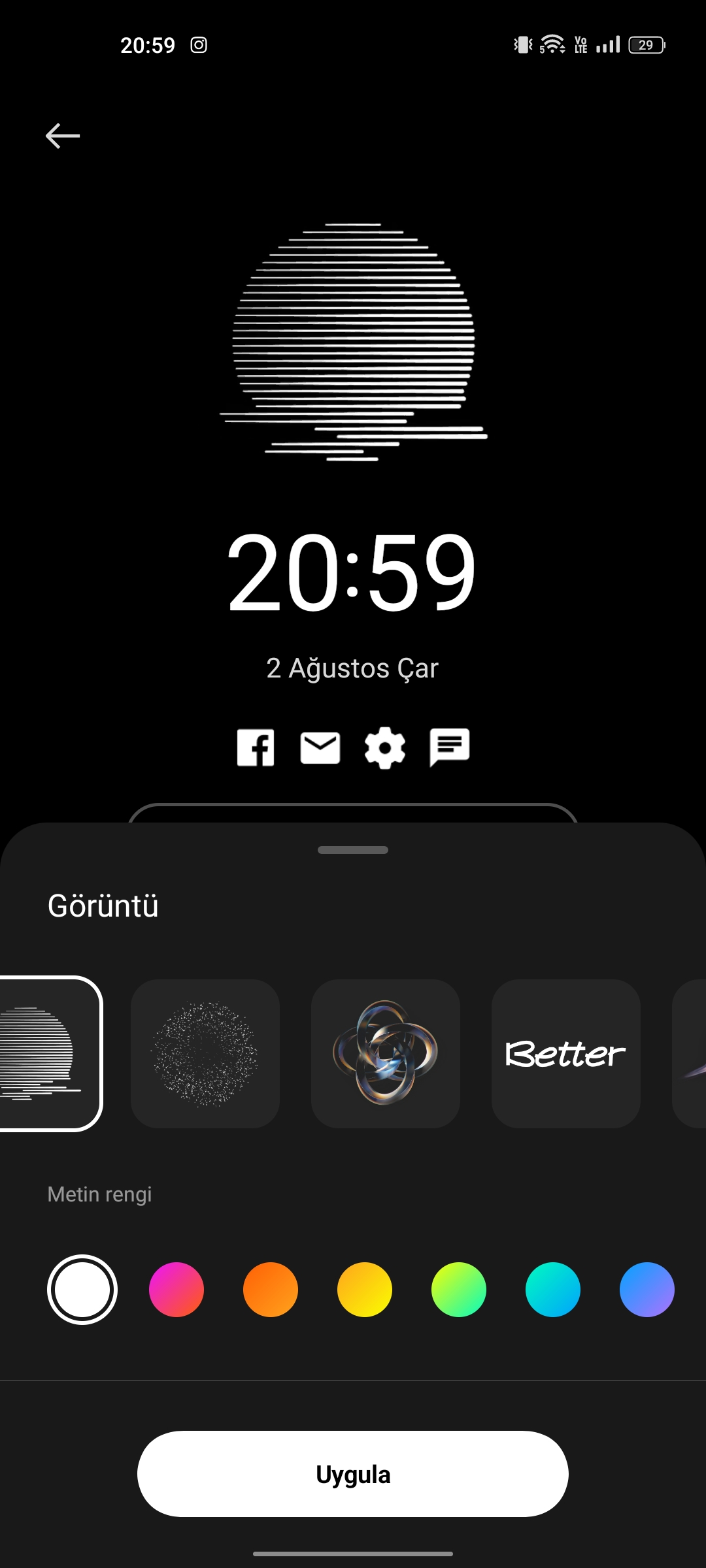Screen dimensions: 706x1568
Task: Choose the teal text color
Action: point(553,1290)
